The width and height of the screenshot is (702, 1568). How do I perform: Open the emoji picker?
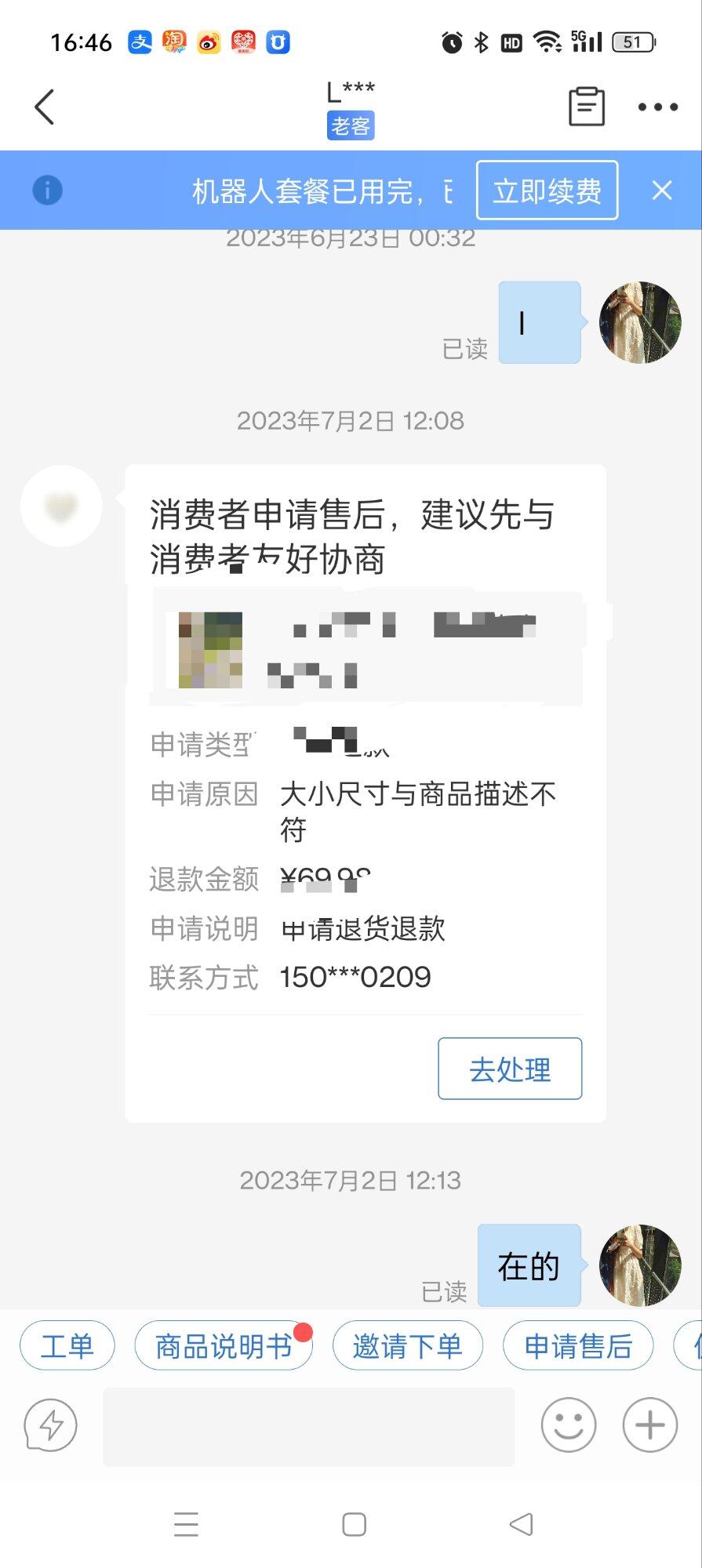click(x=569, y=1425)
